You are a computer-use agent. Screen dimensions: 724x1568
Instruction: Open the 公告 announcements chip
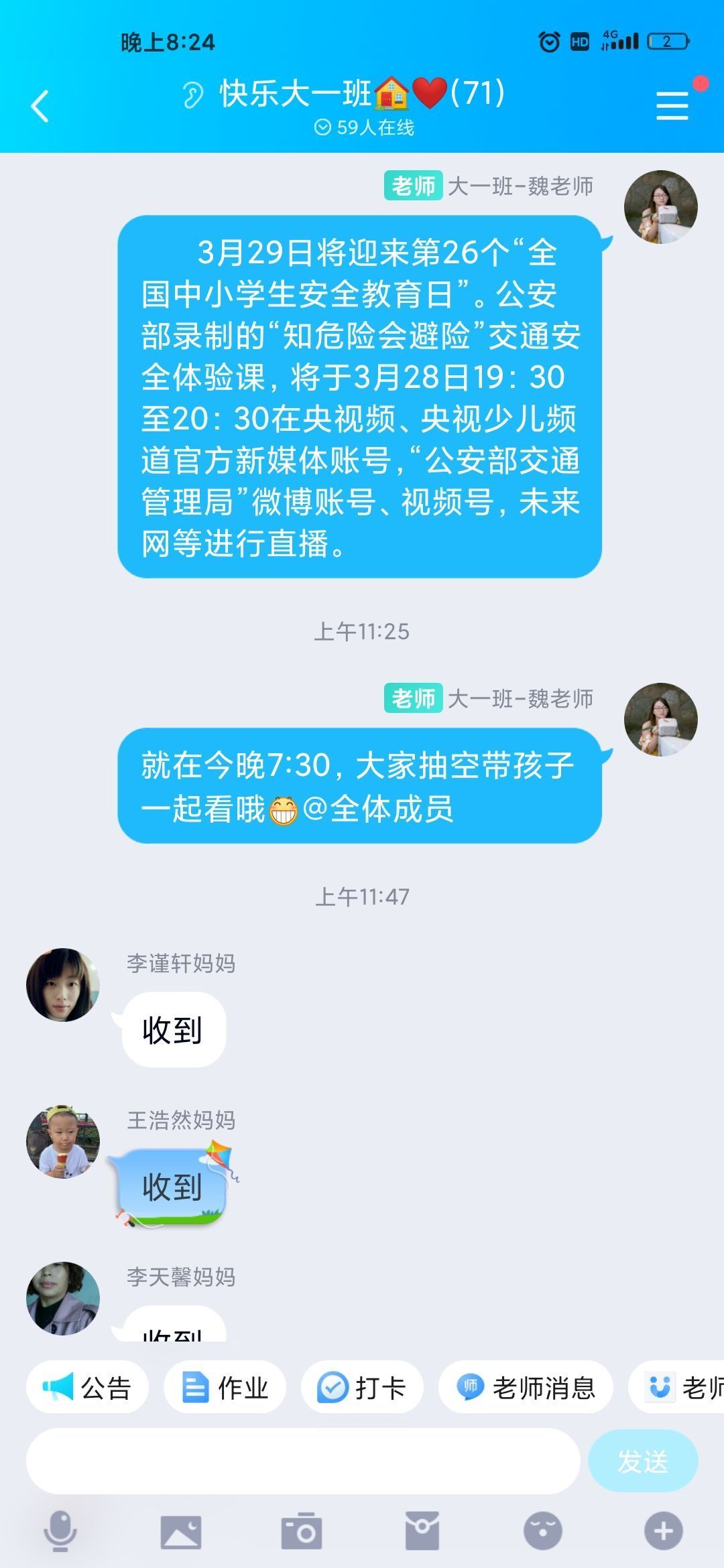tap(87, 1387)
